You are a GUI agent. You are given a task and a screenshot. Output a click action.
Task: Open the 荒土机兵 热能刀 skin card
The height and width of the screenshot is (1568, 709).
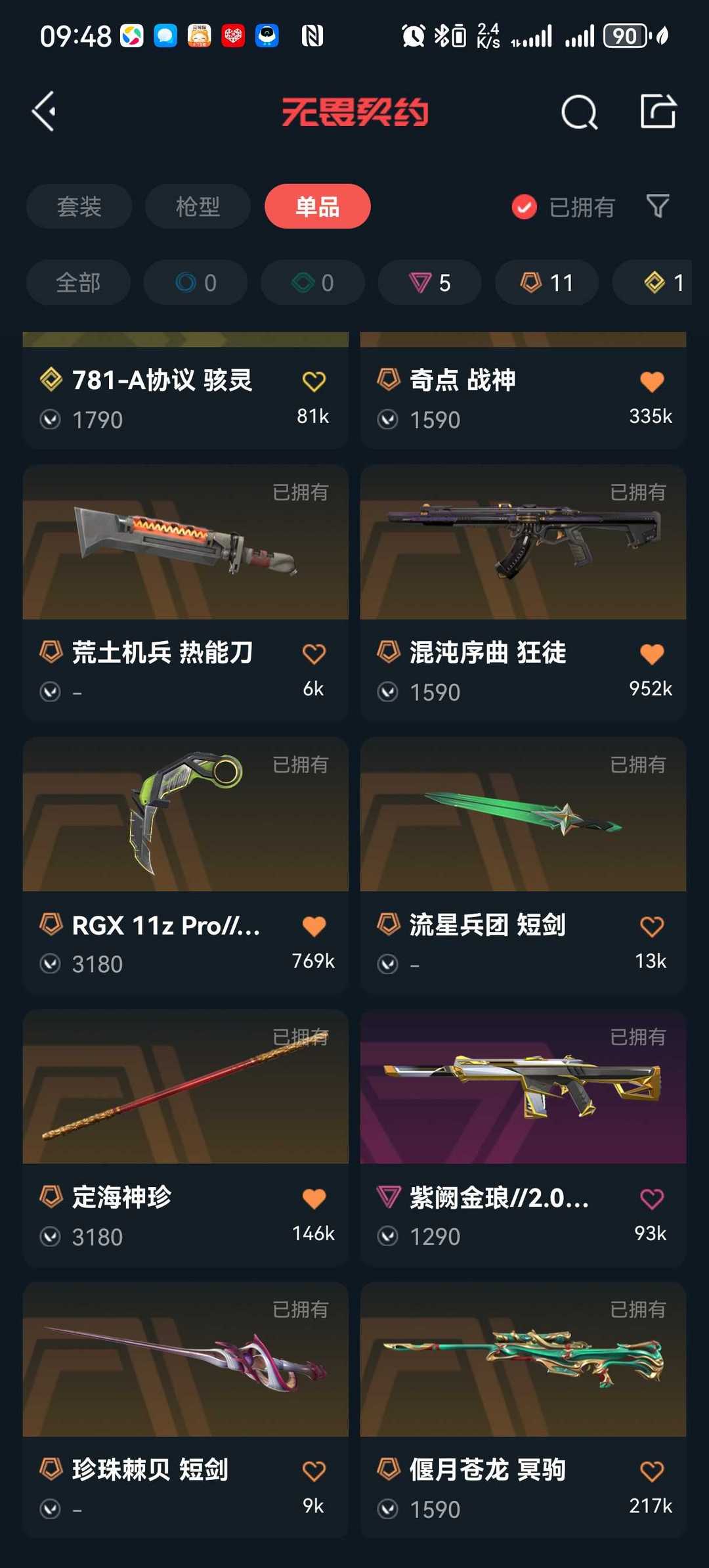tap(186, 593)
